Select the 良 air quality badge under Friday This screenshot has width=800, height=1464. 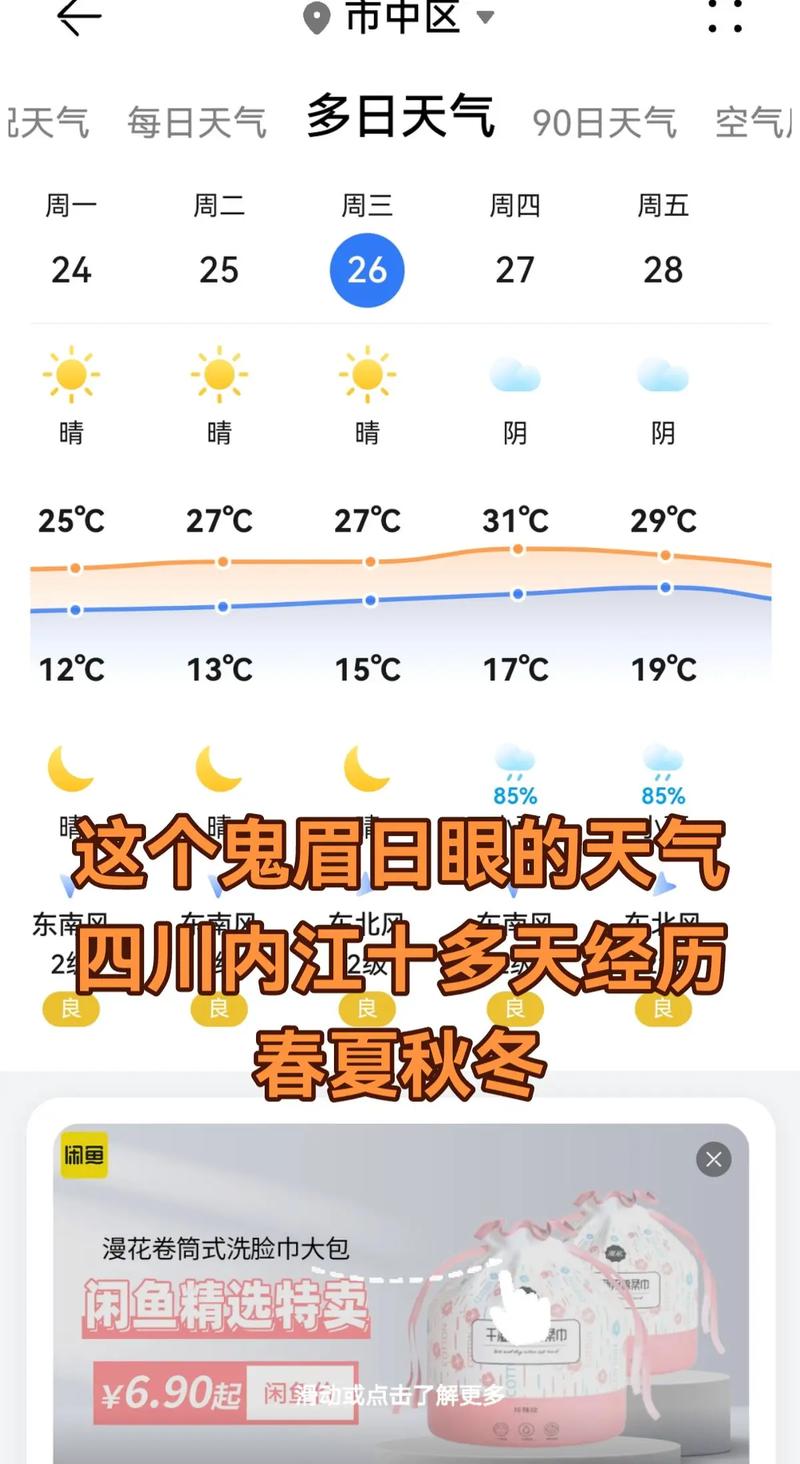point(662,1009)
